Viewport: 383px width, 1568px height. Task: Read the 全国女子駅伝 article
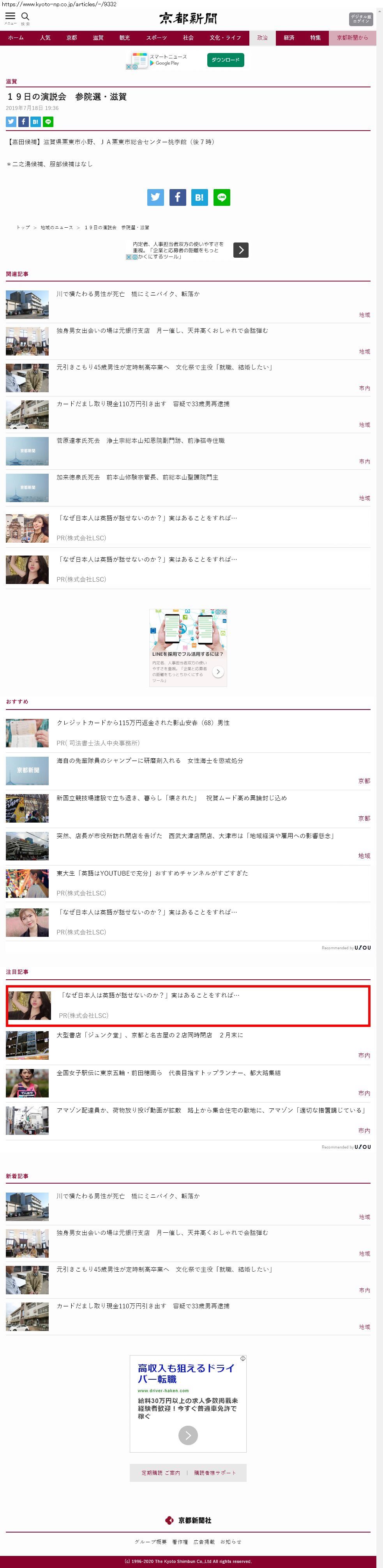(x=168, y=1072)
